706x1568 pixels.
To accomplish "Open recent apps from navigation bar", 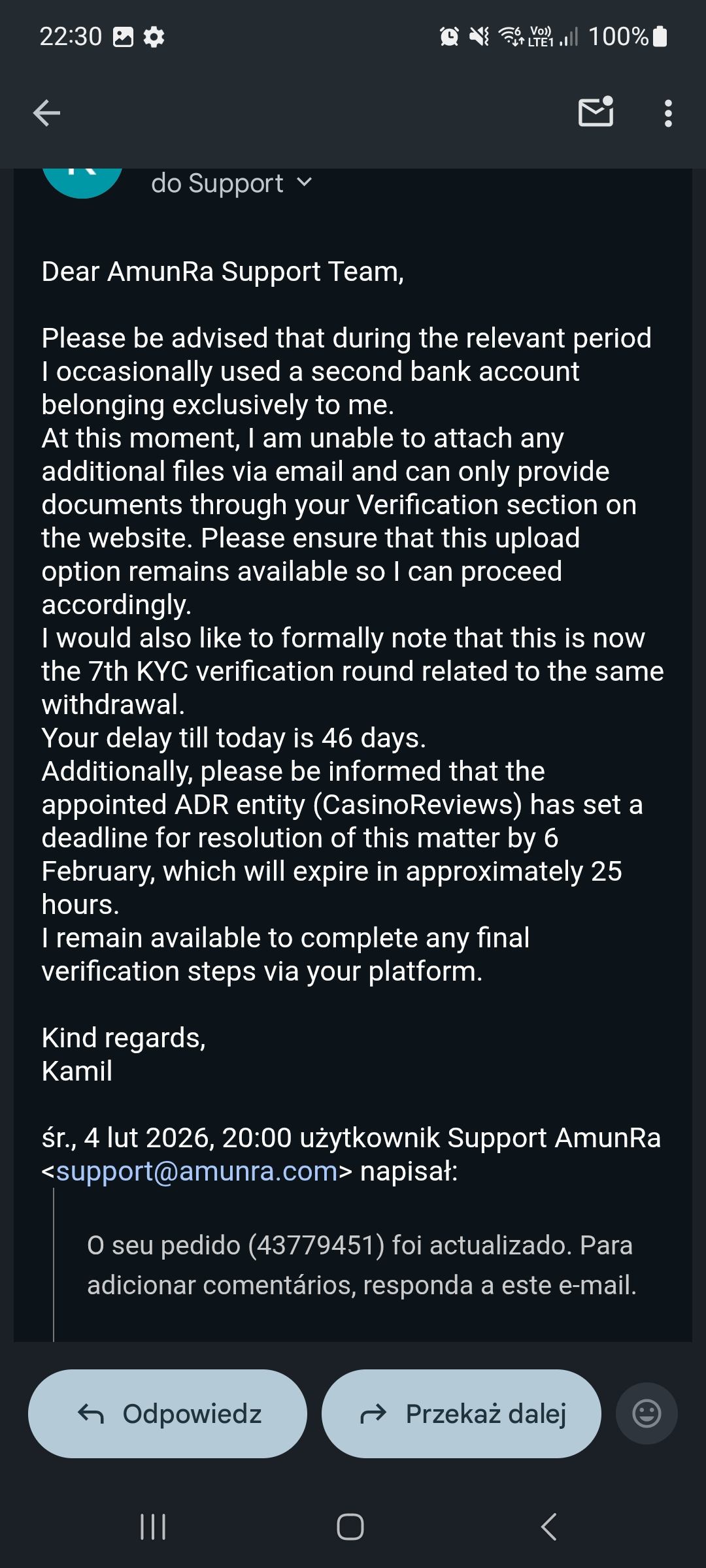I will click(153, 1527).
